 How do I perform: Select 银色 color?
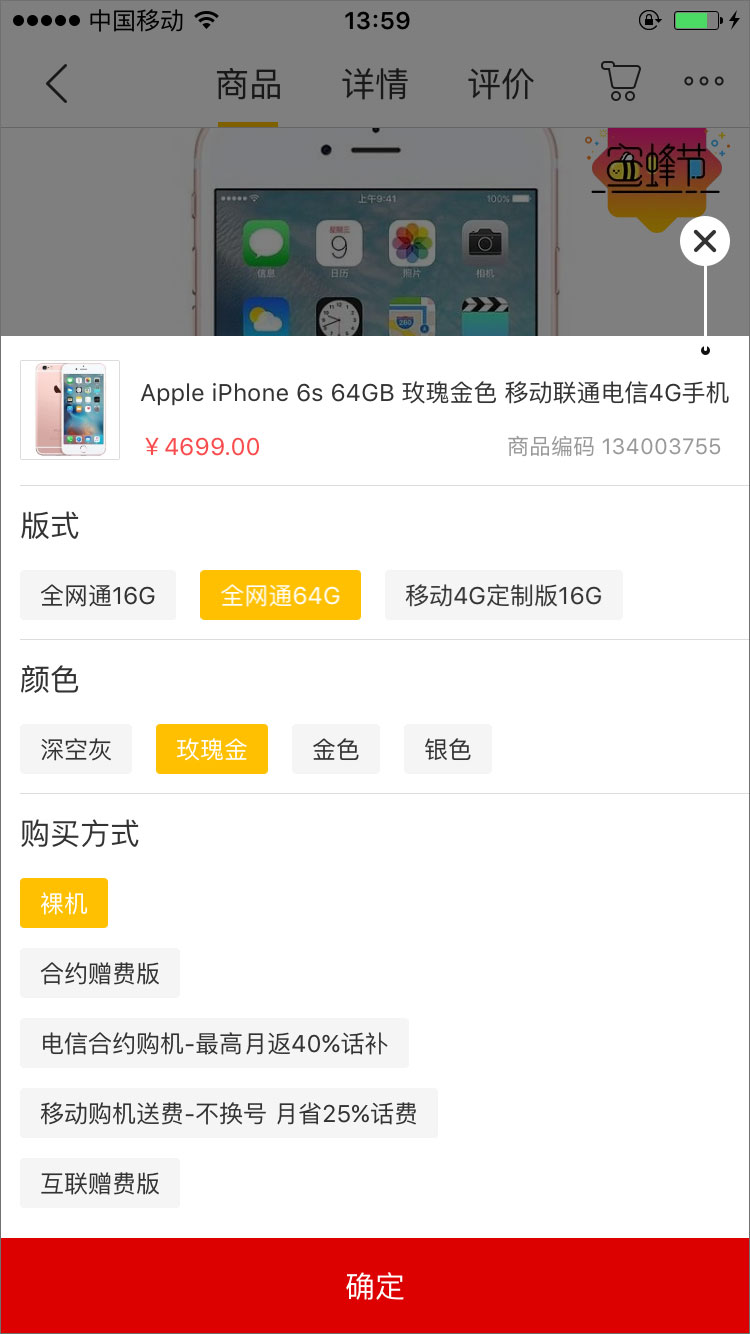[448, 750]
